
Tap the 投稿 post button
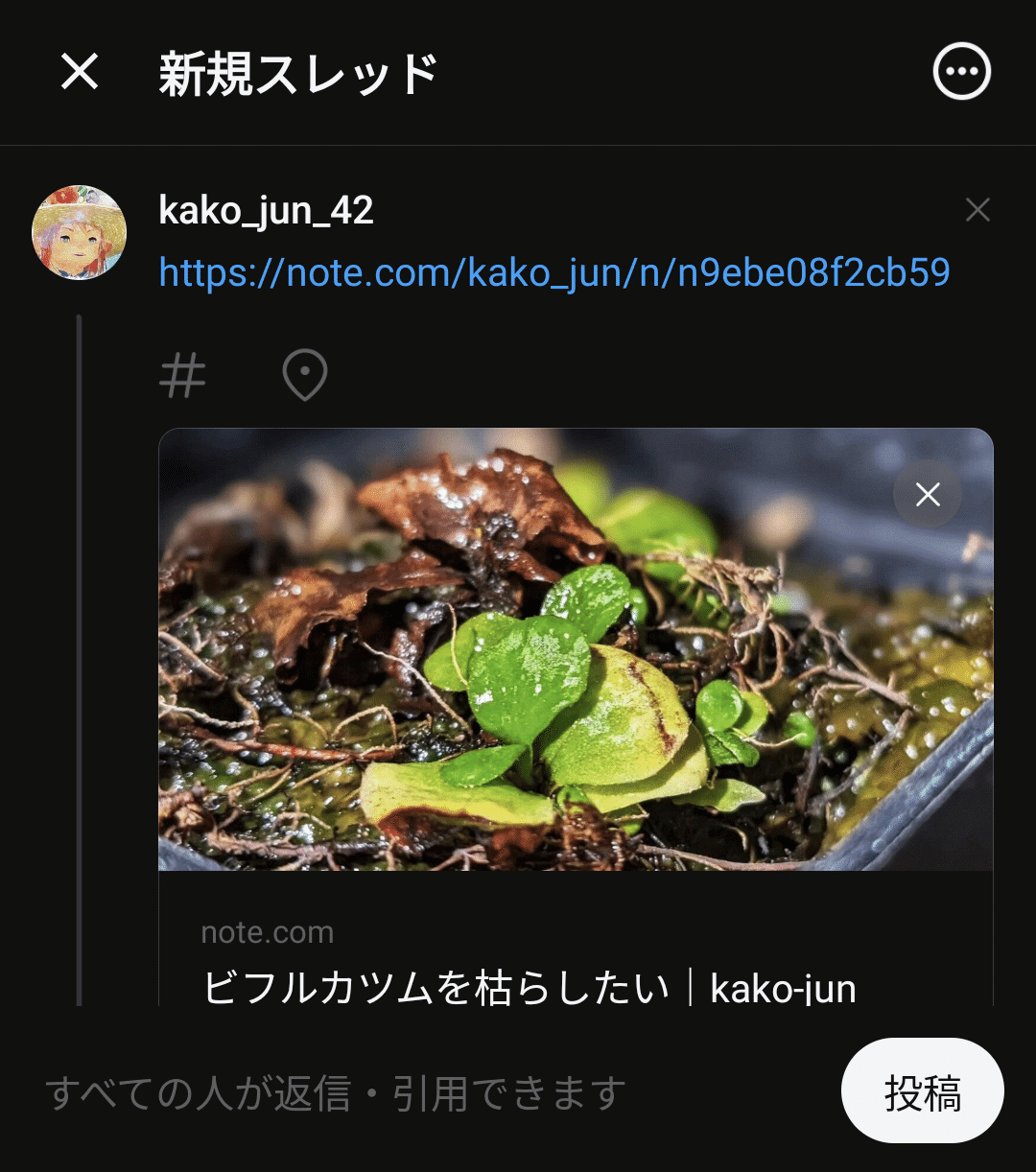click(x=922, y=1090)
